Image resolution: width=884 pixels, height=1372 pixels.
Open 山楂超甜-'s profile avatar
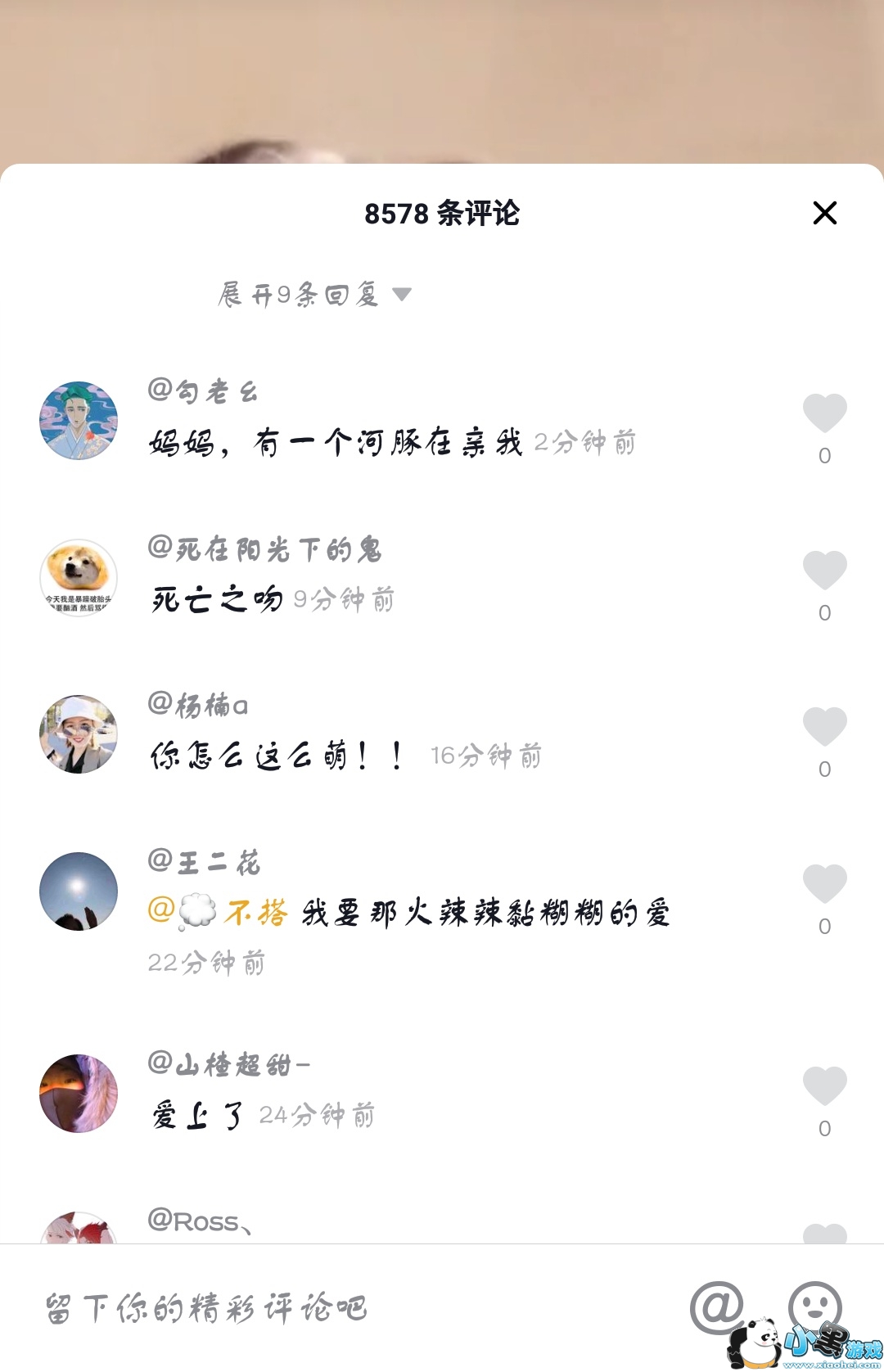coord(79,1094)
